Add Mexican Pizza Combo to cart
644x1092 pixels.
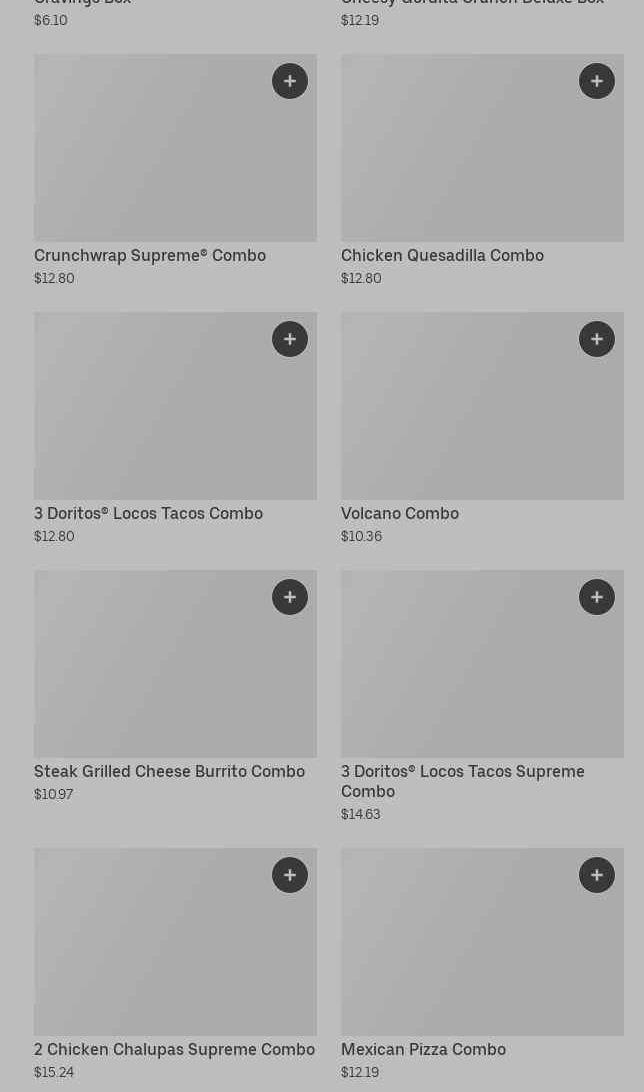[597, 875]
